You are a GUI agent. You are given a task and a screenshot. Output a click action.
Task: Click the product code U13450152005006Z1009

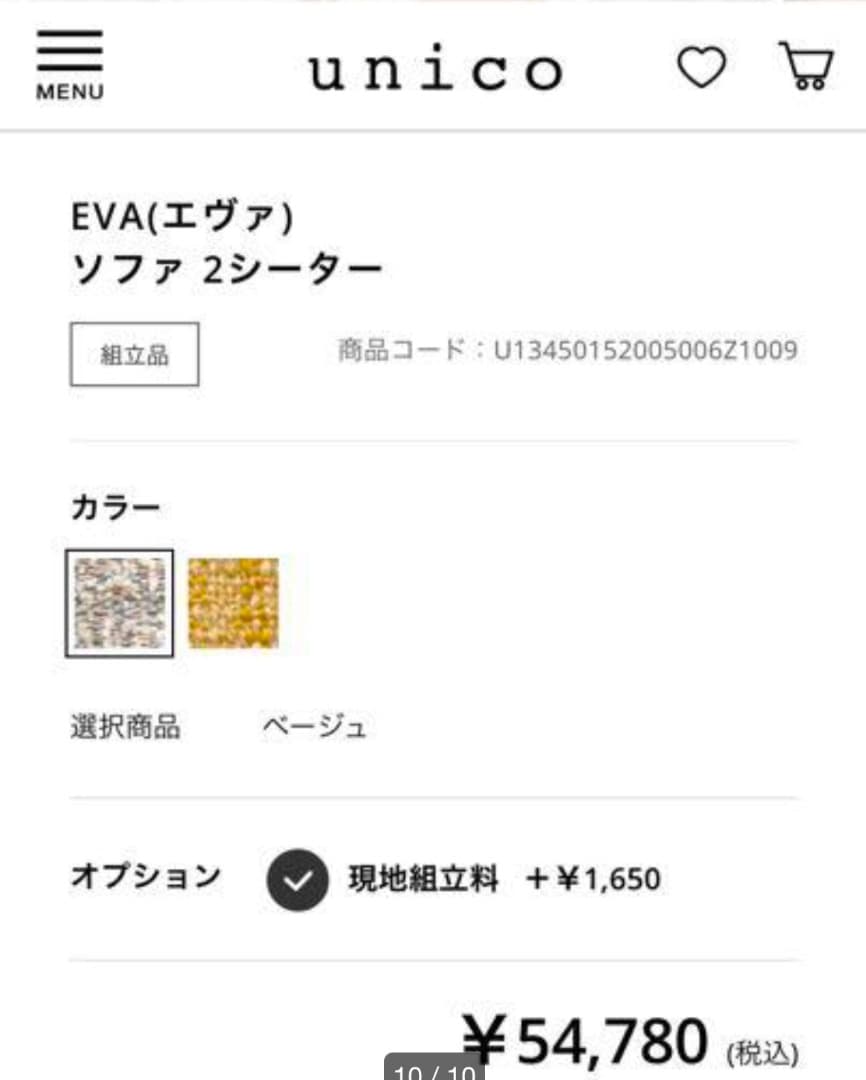[x=565, y=349]
